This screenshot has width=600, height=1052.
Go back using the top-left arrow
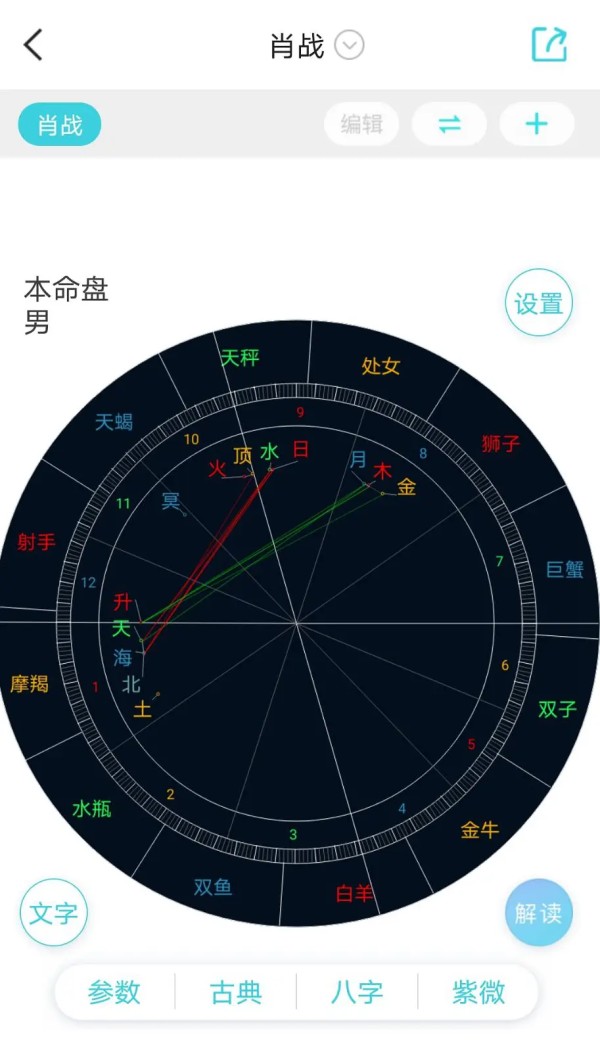point(33,46)
